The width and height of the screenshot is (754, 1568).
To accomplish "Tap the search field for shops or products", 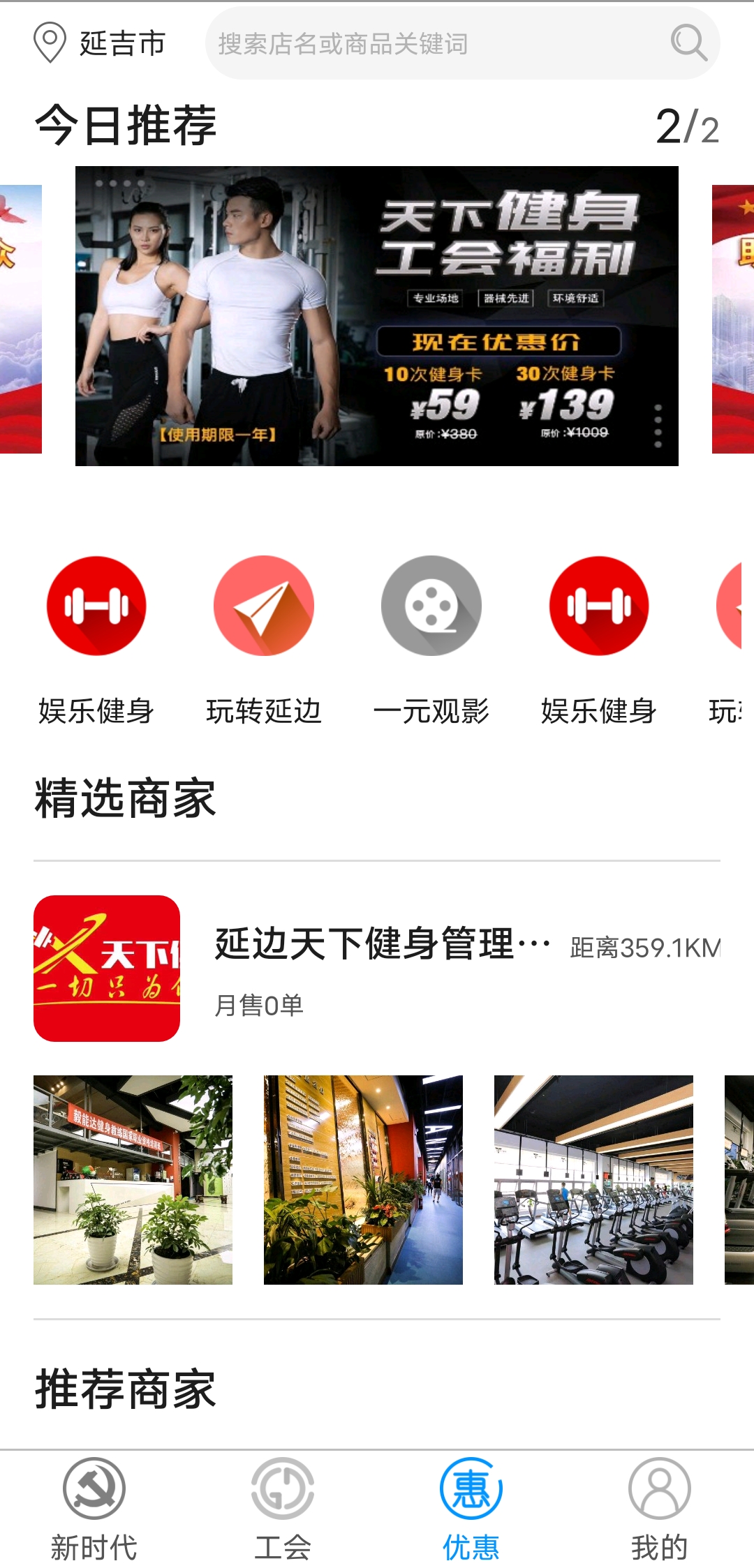I will click(x=433, y=43).
